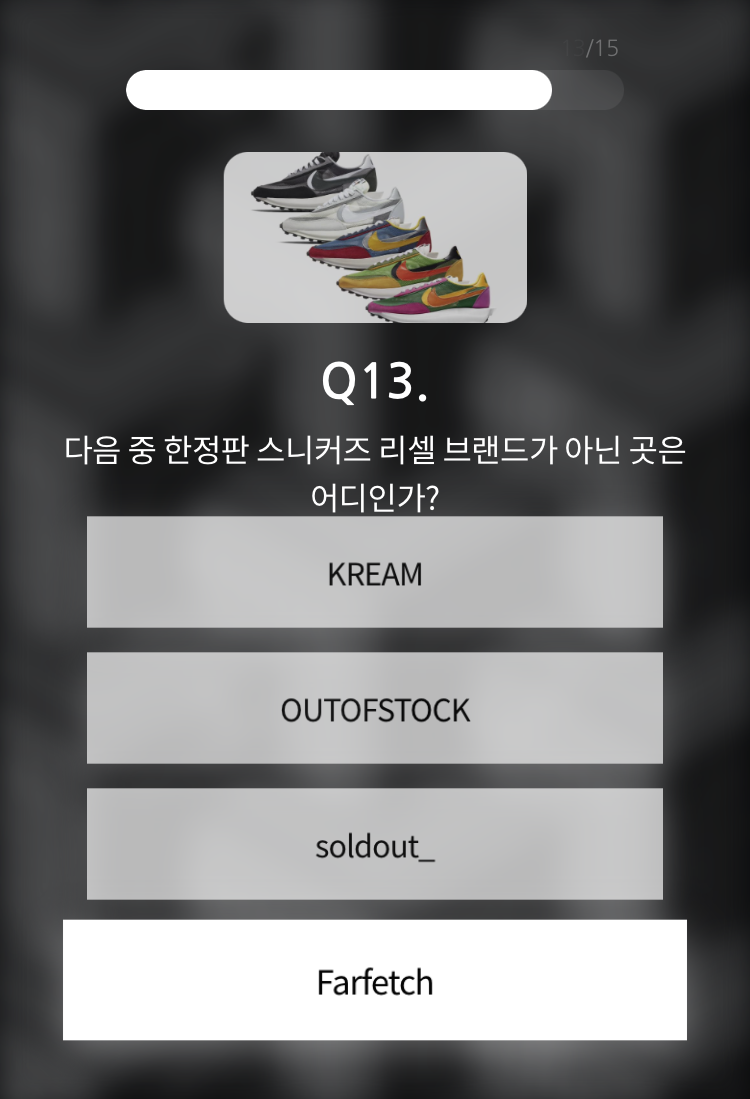This screenshot has width=750, height=1099.
Task: Answer with Farfetch
Action: pyautogui.click(x=374, y=980)
